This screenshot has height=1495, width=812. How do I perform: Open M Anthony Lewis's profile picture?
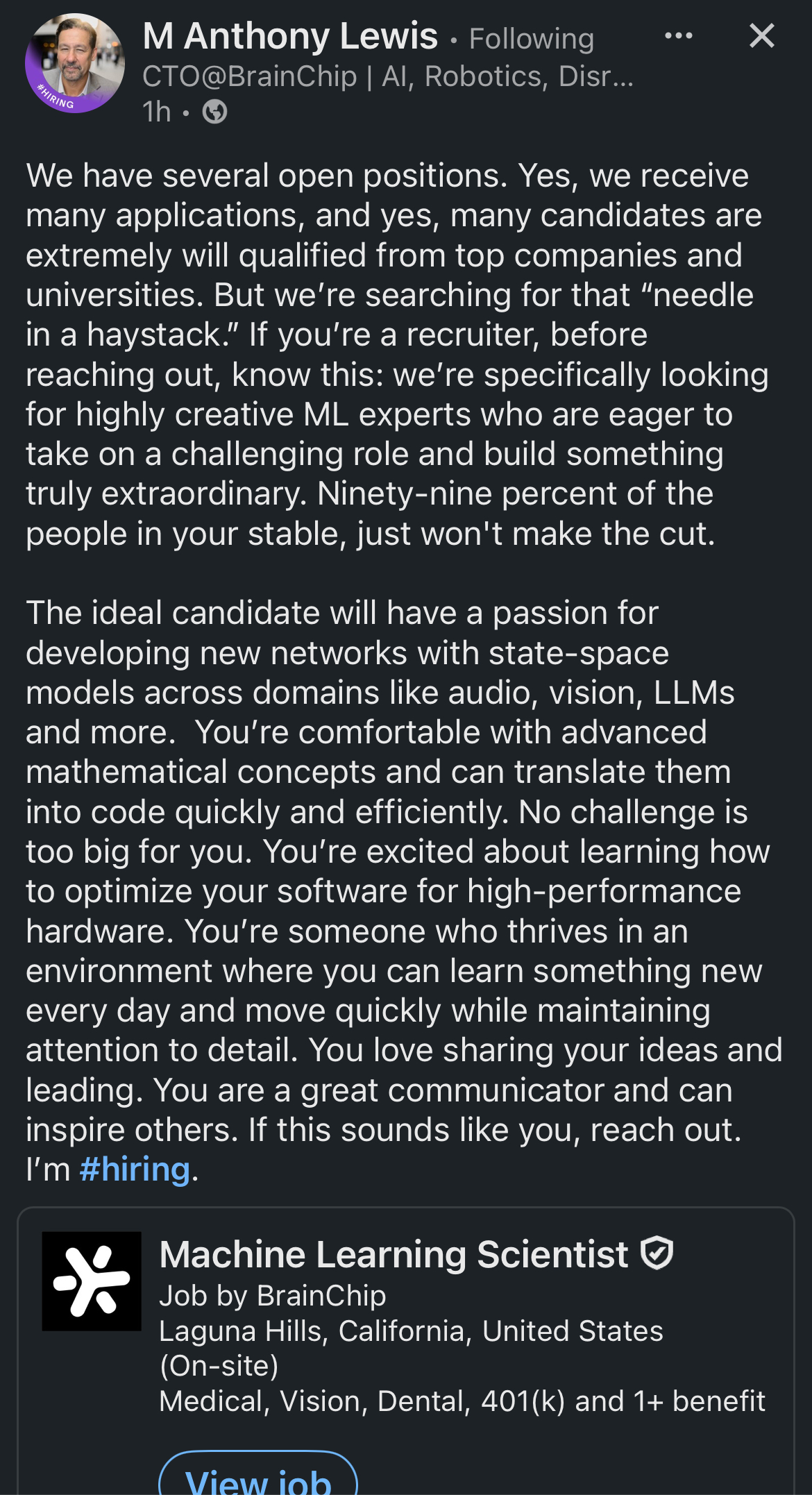75,63
